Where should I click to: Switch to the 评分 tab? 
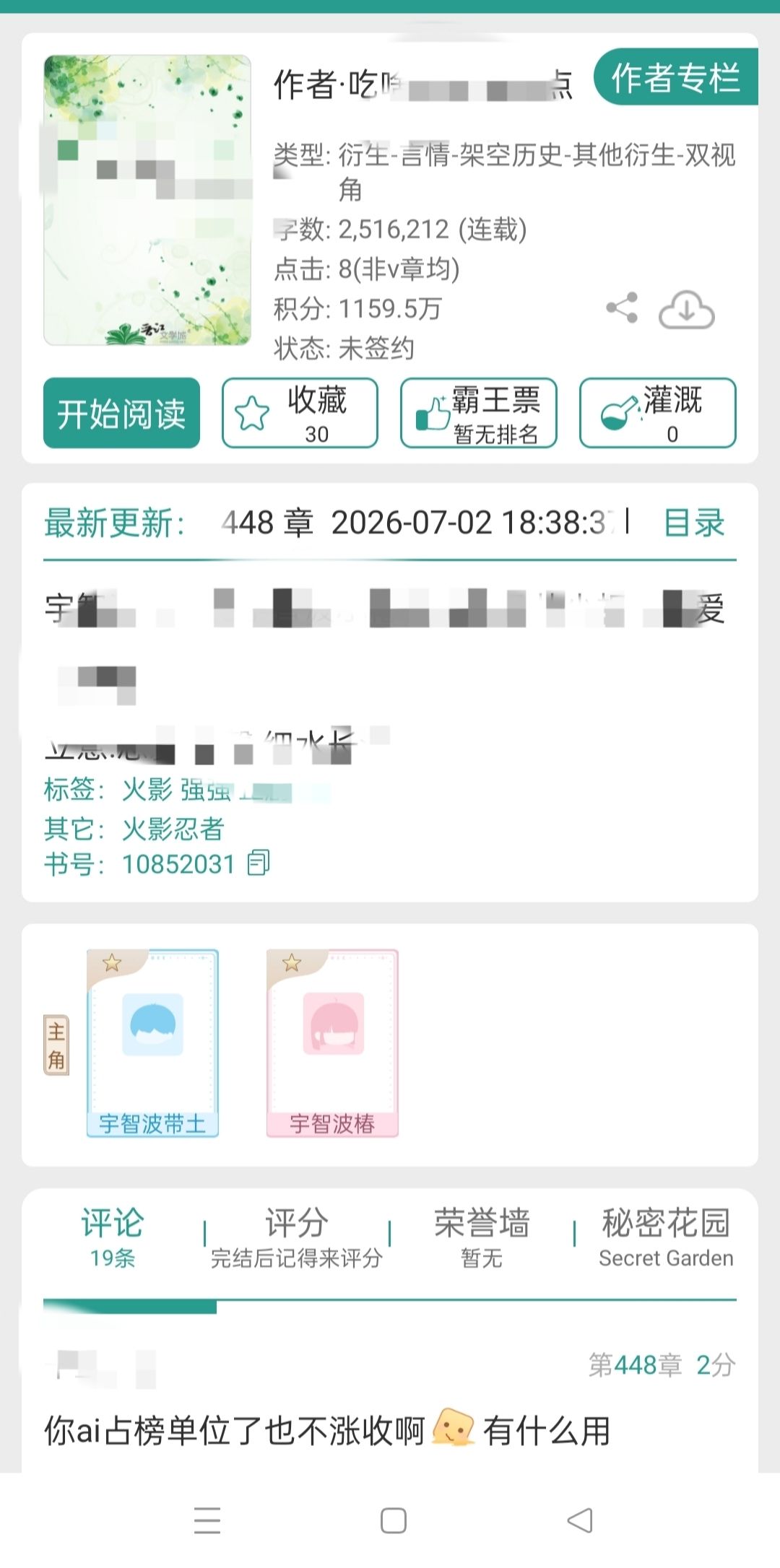[297, 1237]
